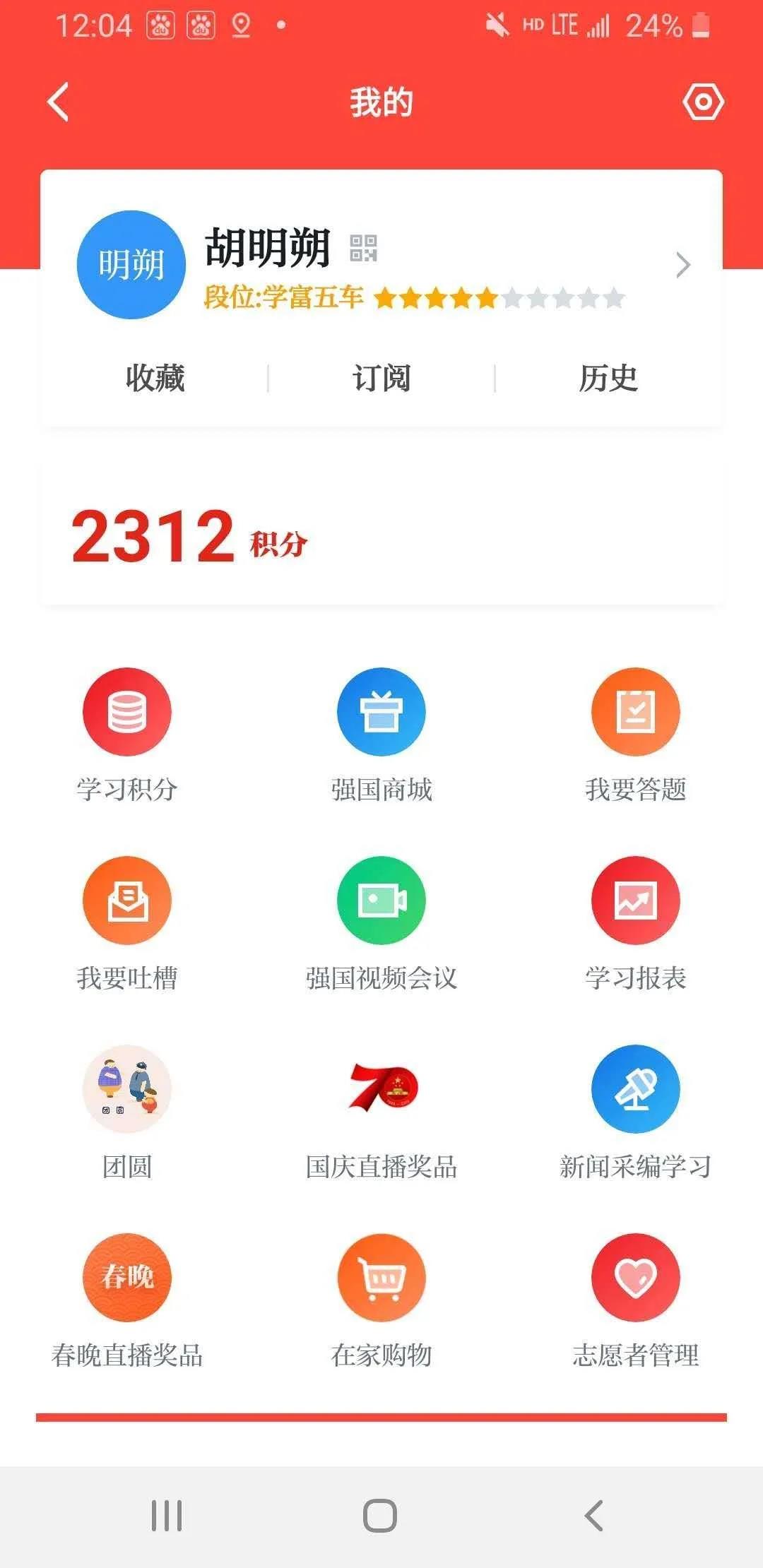Go back using the top-left arrow

58,102
